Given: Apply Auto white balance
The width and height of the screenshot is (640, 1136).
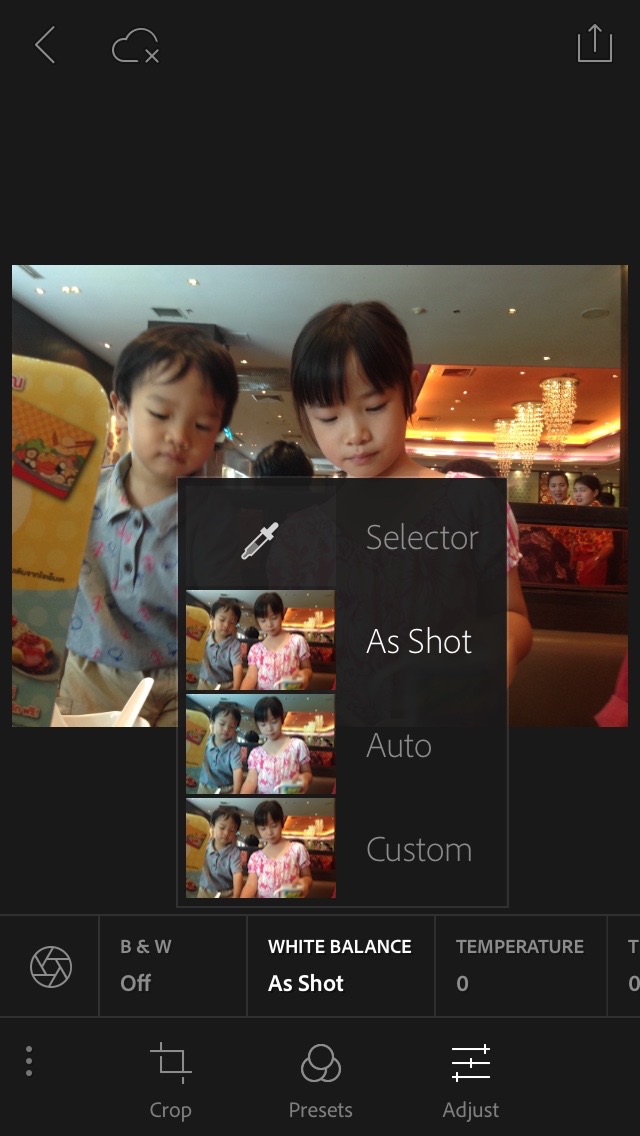Looking at the screenshot, I should click(x=342, y=746).
